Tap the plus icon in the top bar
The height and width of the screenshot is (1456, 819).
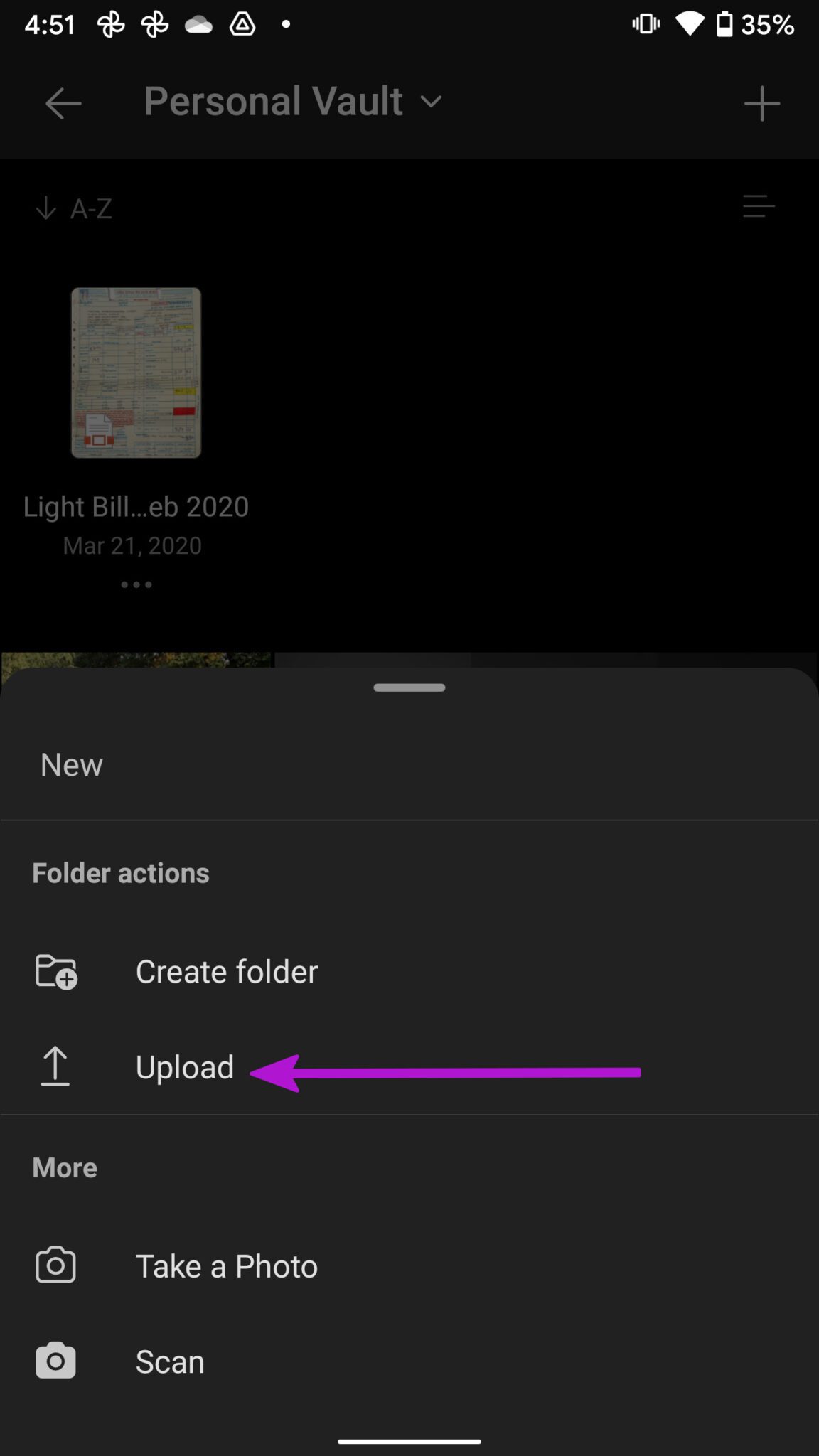(x=762, y=103)
